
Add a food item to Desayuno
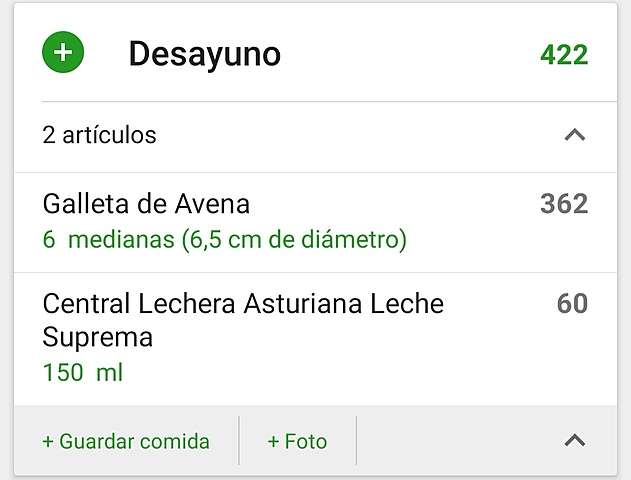tap(63, 53)
